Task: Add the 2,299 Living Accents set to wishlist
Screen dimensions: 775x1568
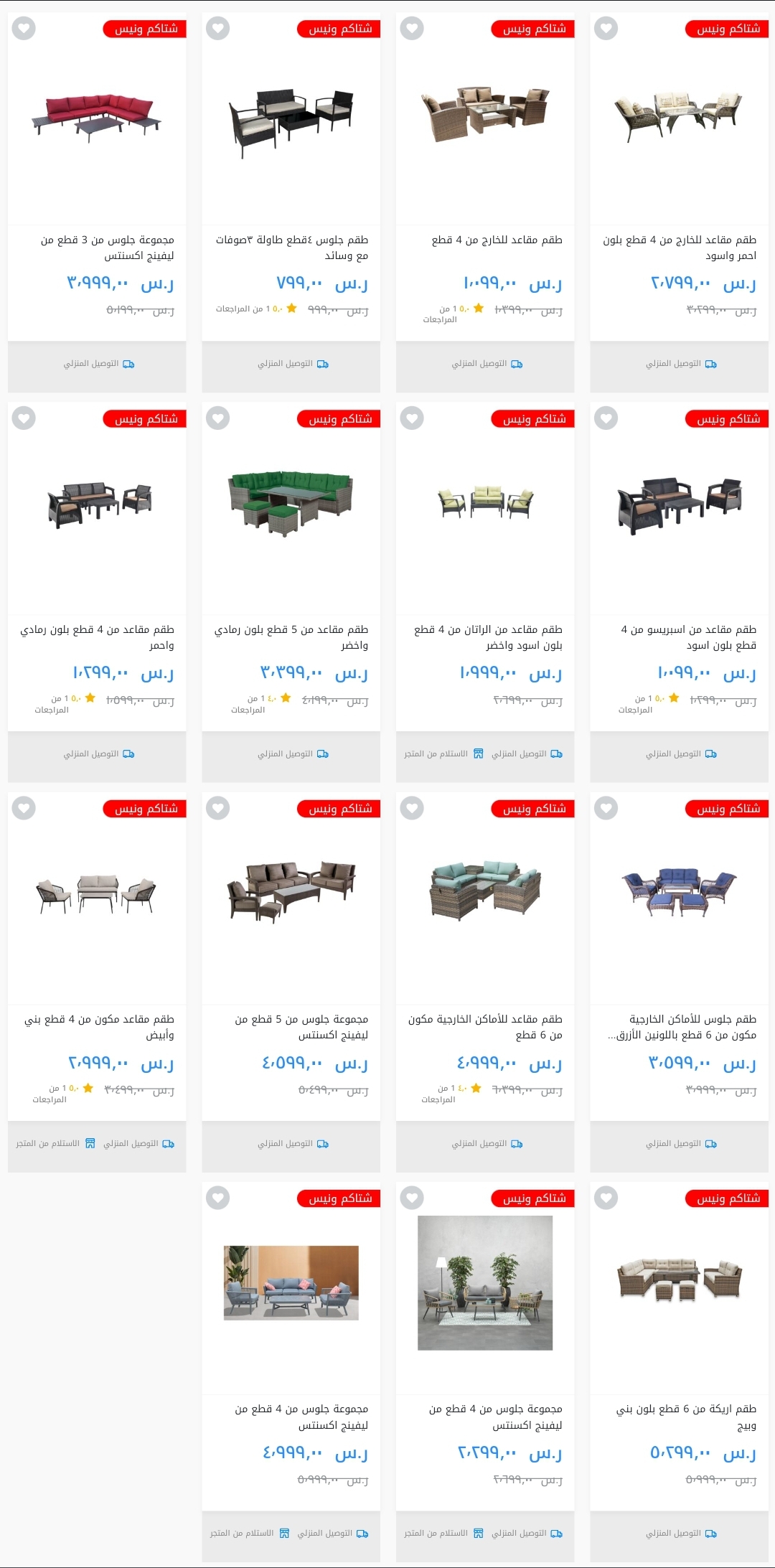Action: (412, 1198)
